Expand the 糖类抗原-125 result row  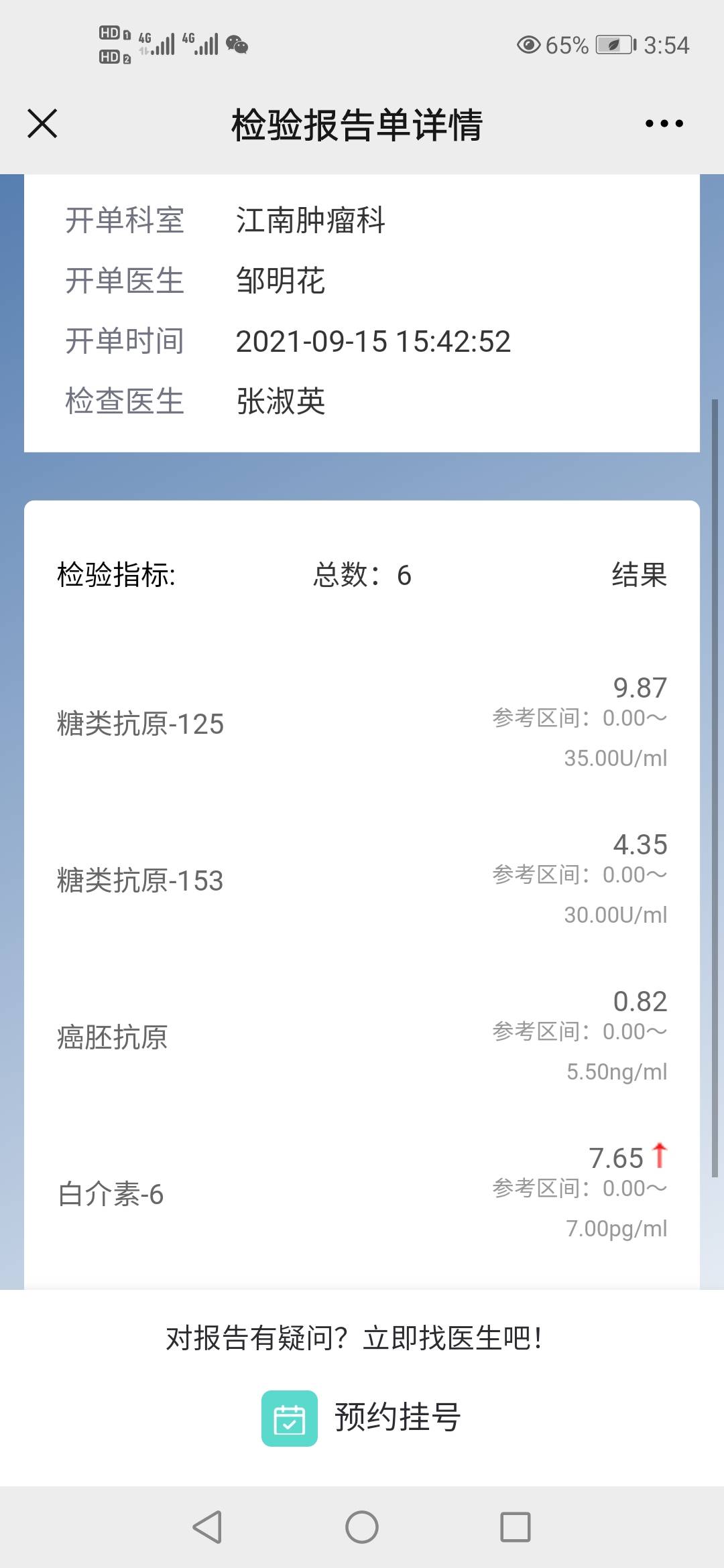click(x=362, y=722)
